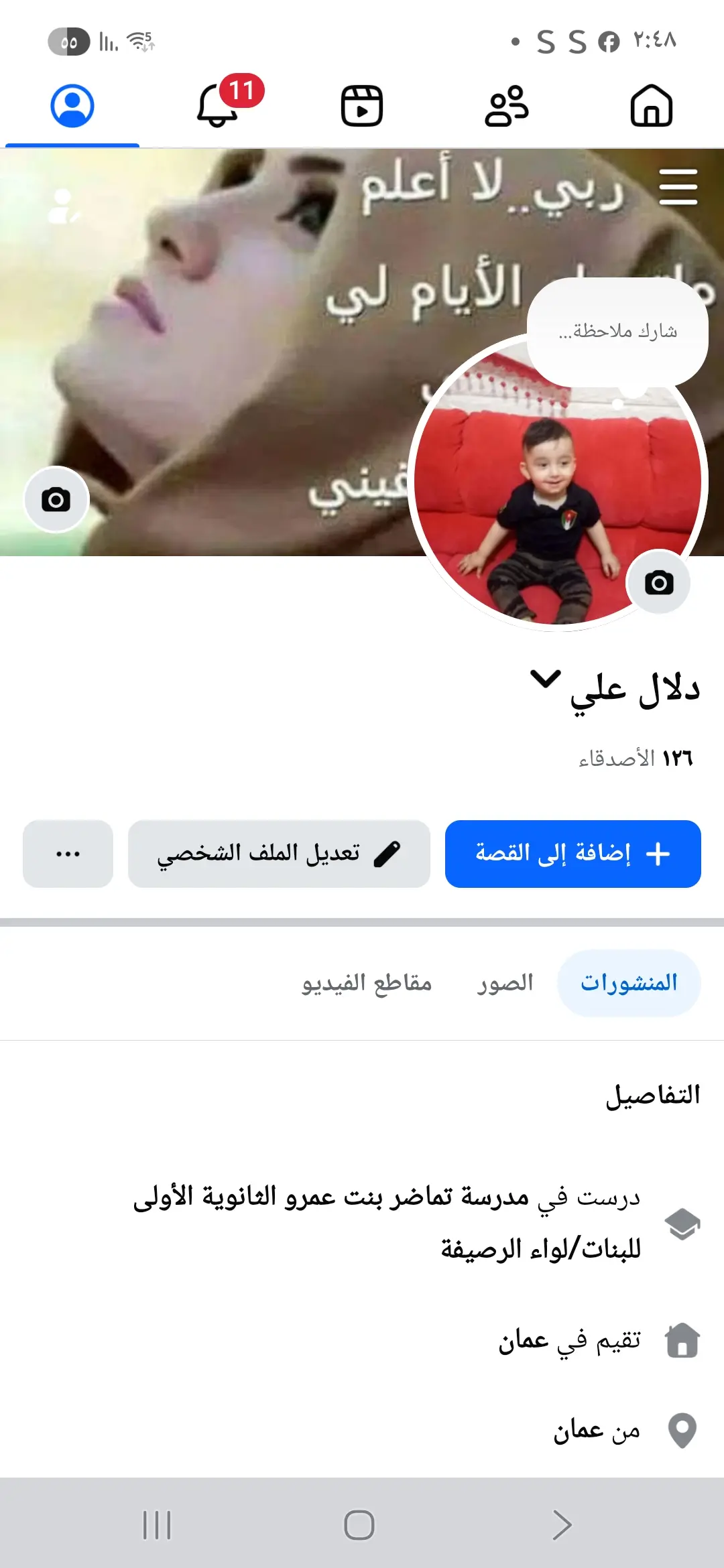724x1568 pixels.
Task: Tap تعديل الملف الشخصي button
Action: [x=279, y=854]
